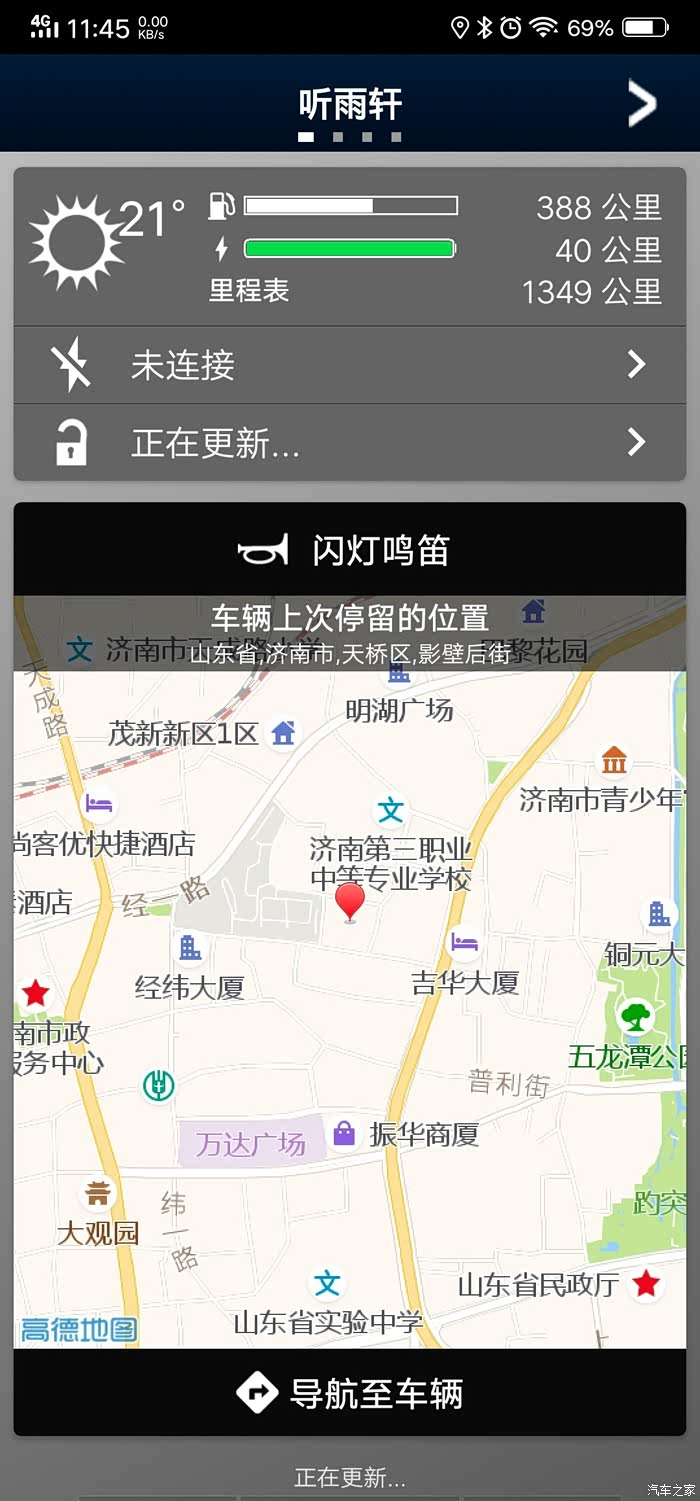700x1501 pixels.
Task: Start 导航至车辆 navigation to the vehicle
Action: point(350,1392)
